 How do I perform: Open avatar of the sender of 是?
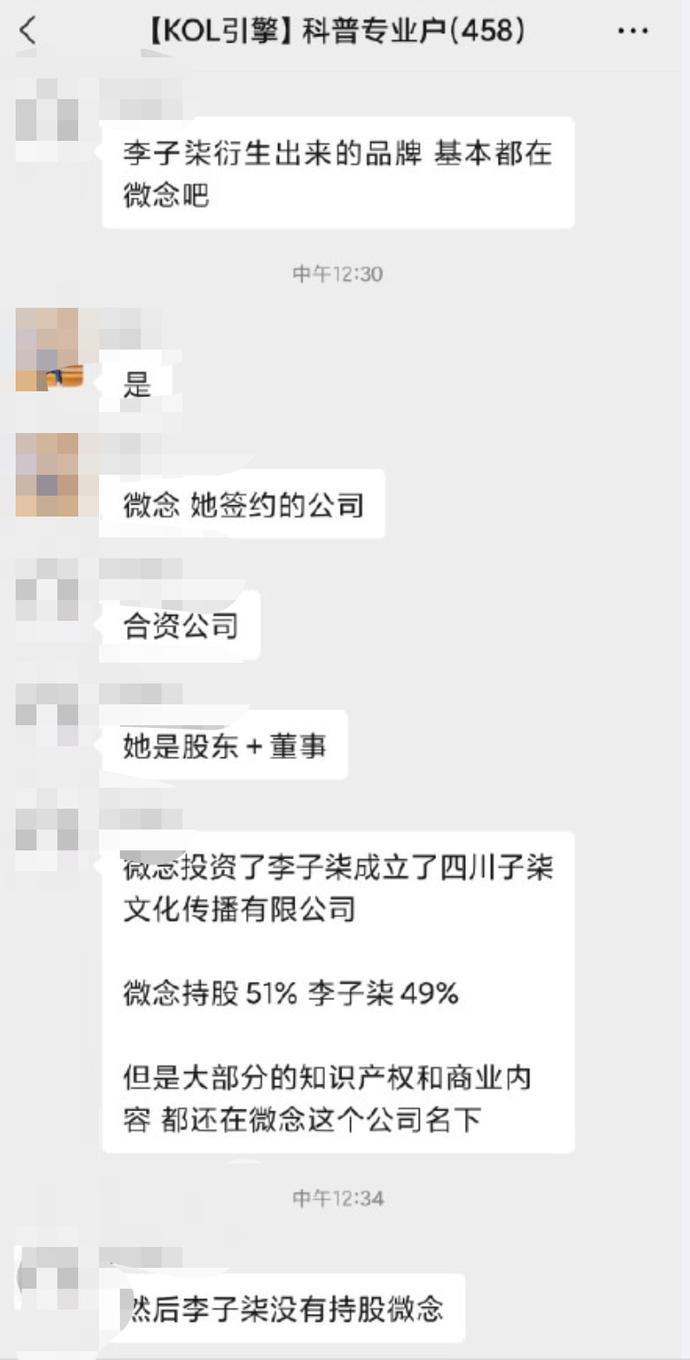tap(47, 350)
